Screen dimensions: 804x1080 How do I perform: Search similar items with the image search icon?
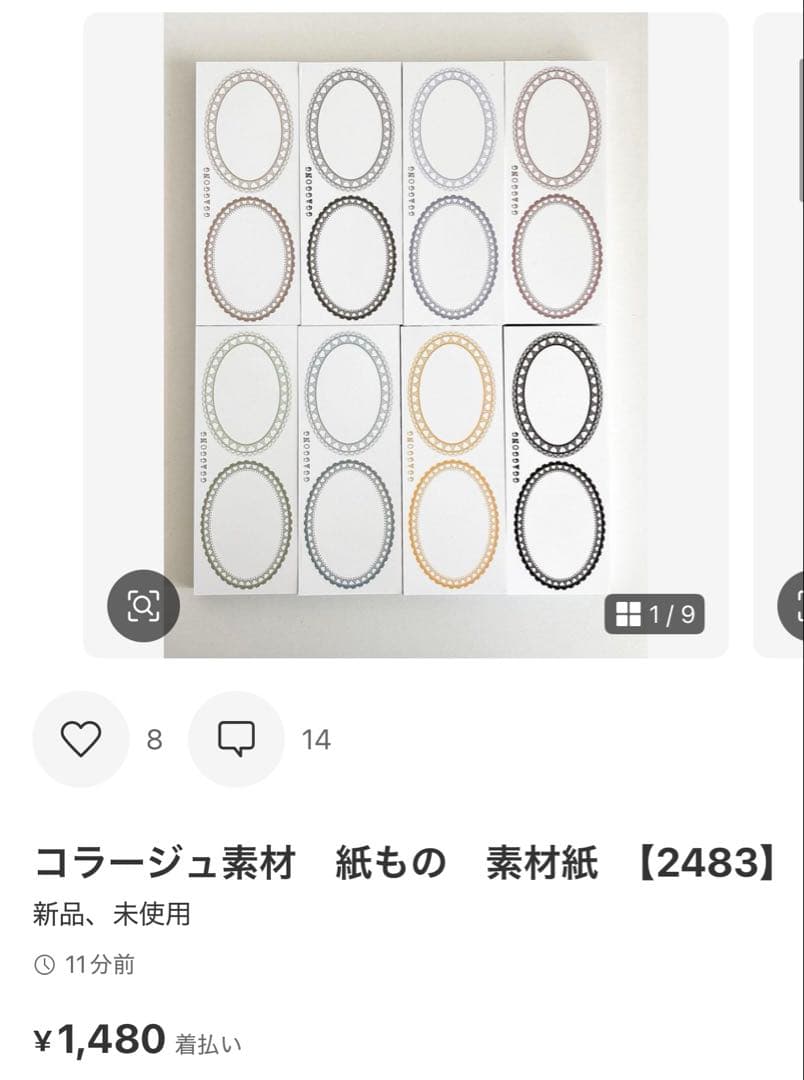[x=144, y=605]
